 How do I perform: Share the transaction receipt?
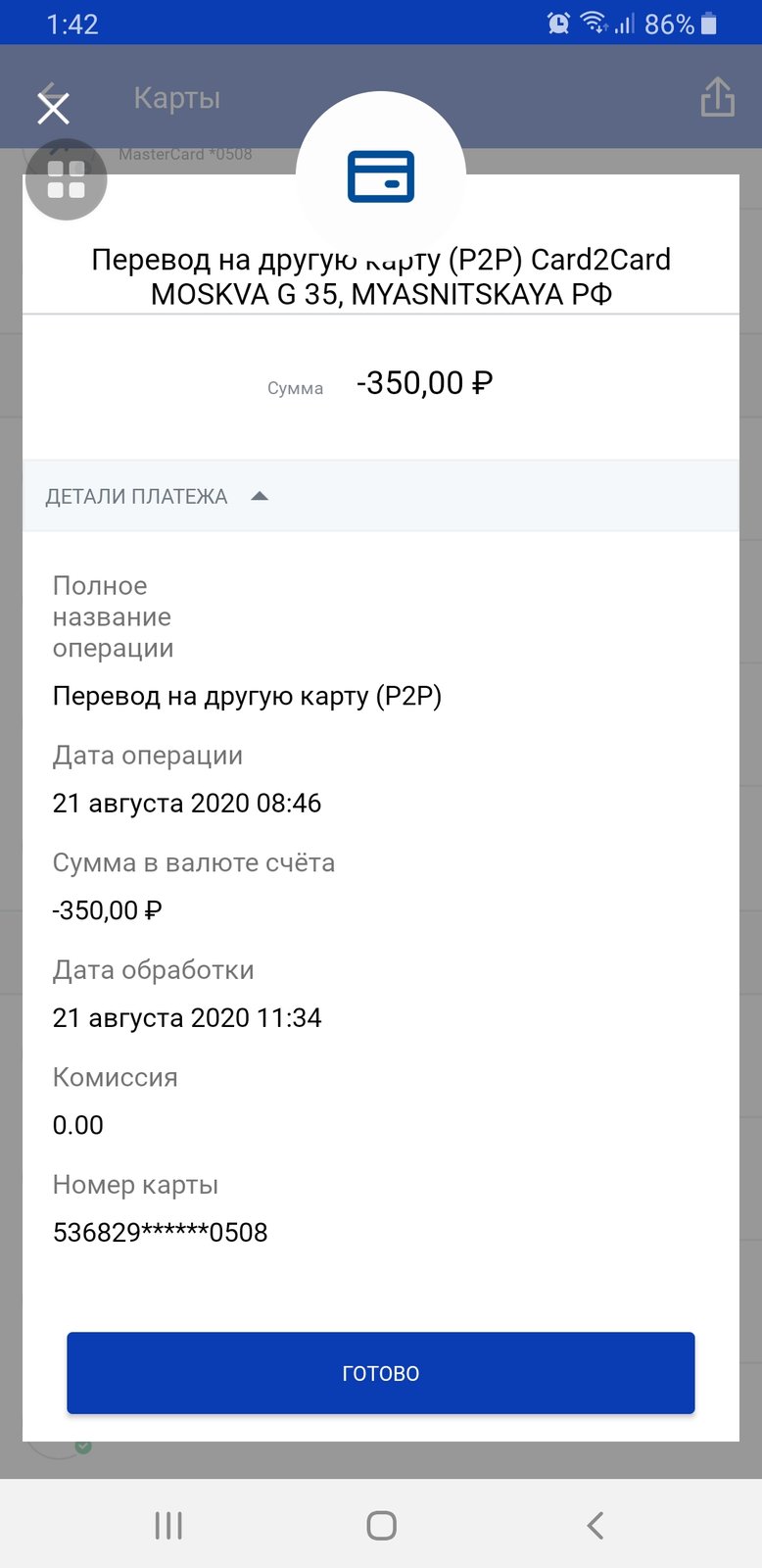click(717, 97)
